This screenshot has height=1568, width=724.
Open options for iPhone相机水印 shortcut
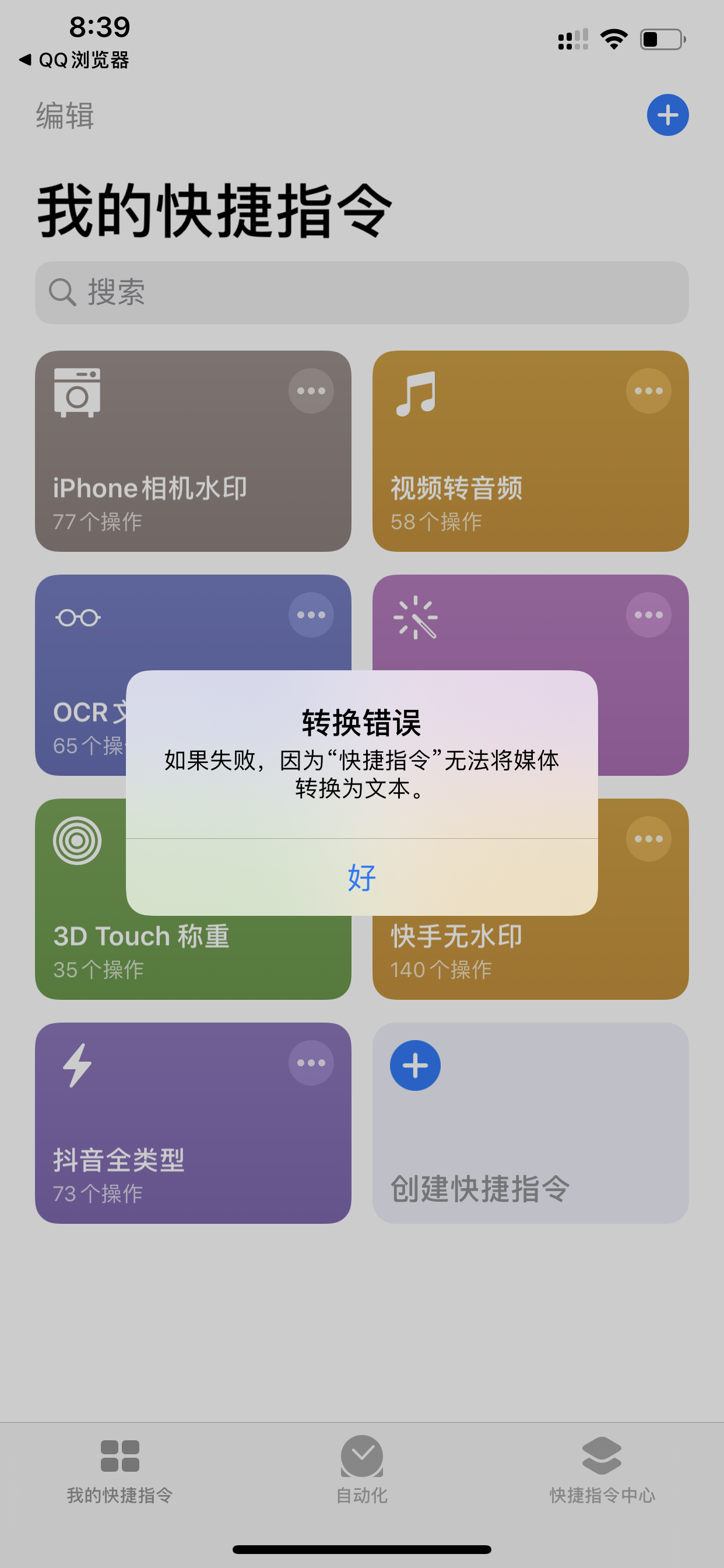311,391
